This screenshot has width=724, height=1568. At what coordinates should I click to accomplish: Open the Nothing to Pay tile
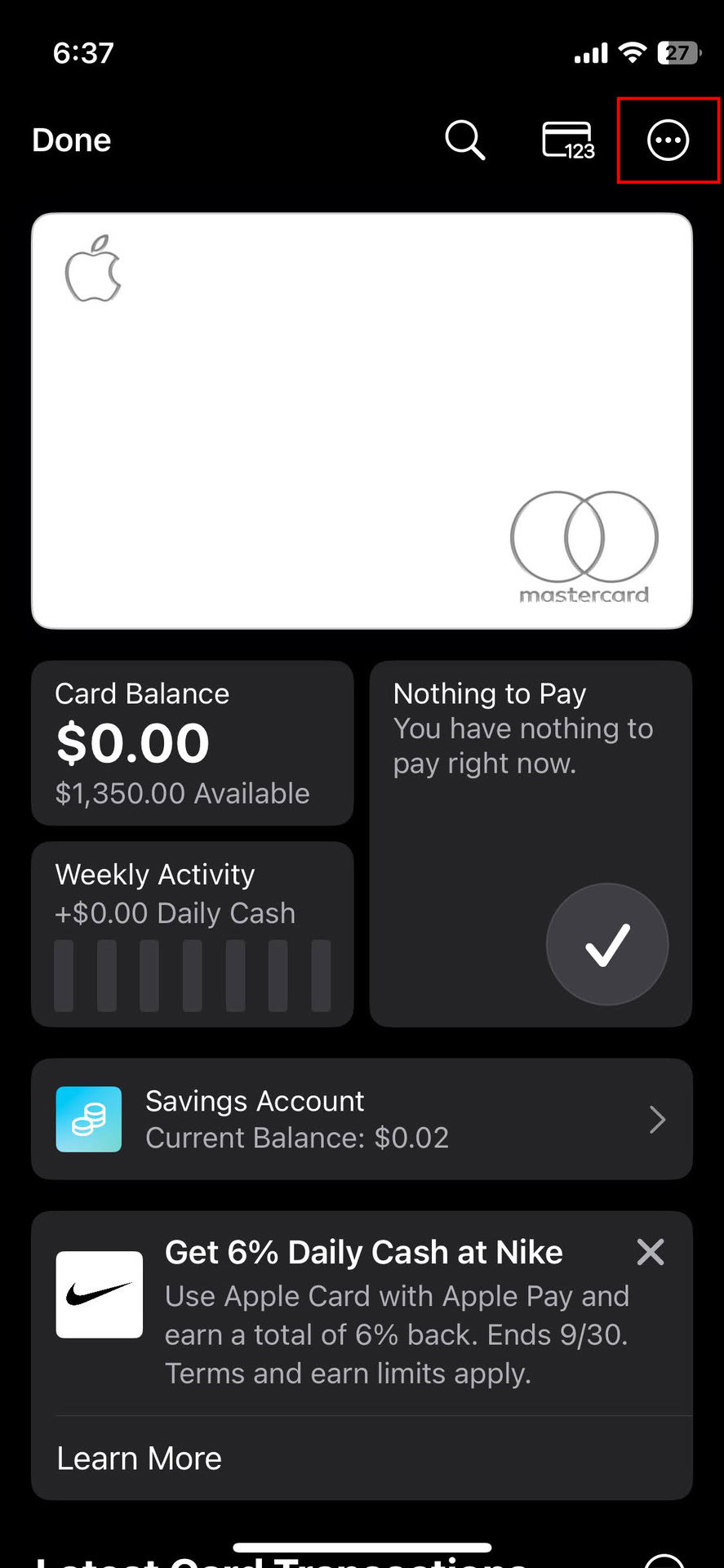[531, 843]
